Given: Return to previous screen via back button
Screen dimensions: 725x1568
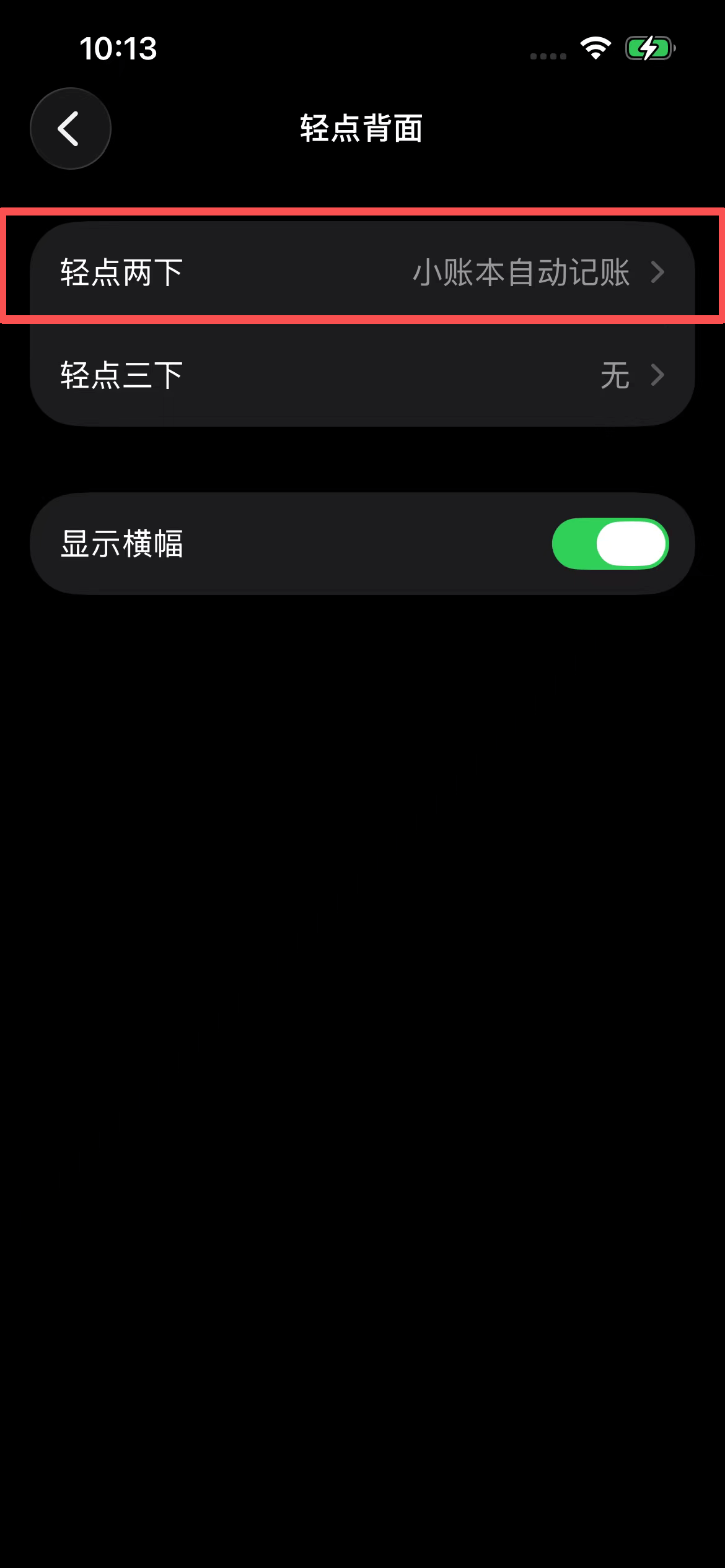Looking at the screenshot, I should (70, 128).
